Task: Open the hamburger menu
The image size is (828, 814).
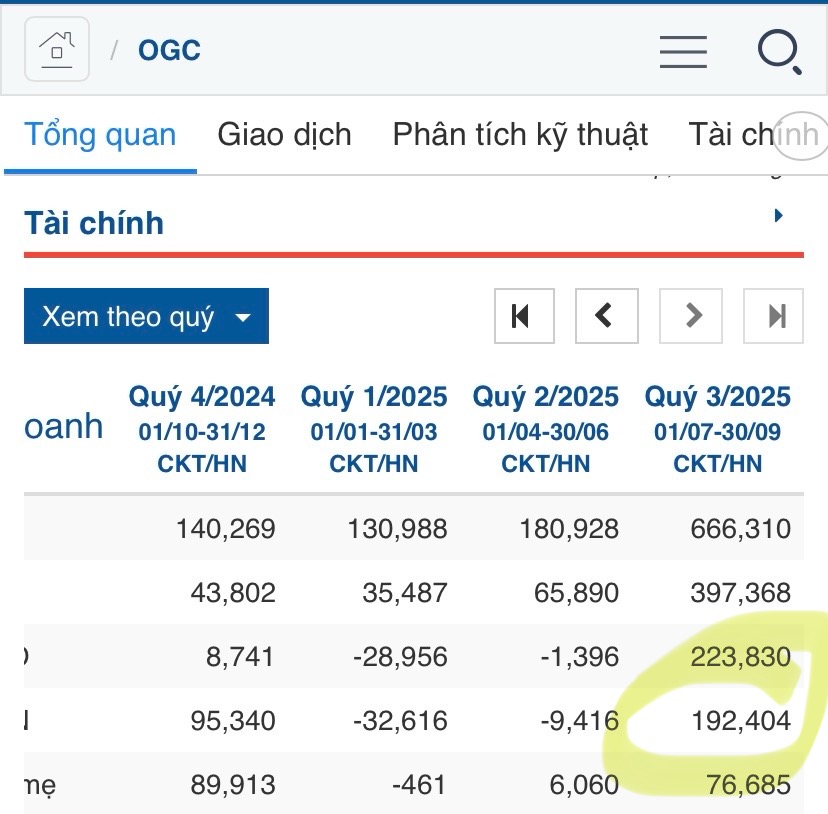Action: tap(683, 50)
